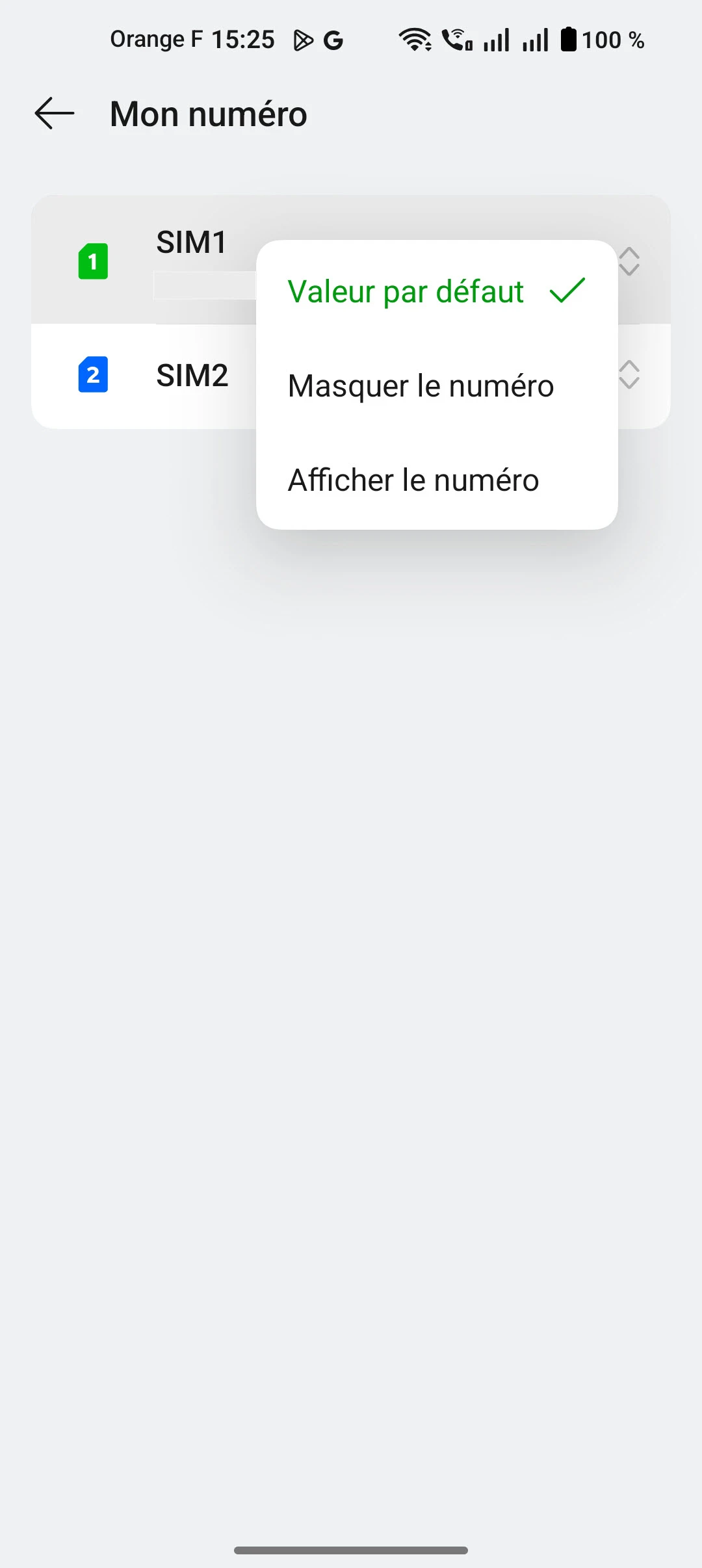The height and width of the screenshot is (1568, 702).
Task: Open the SIM2 caller ID dropdown
Action: [x=629, y=374]
